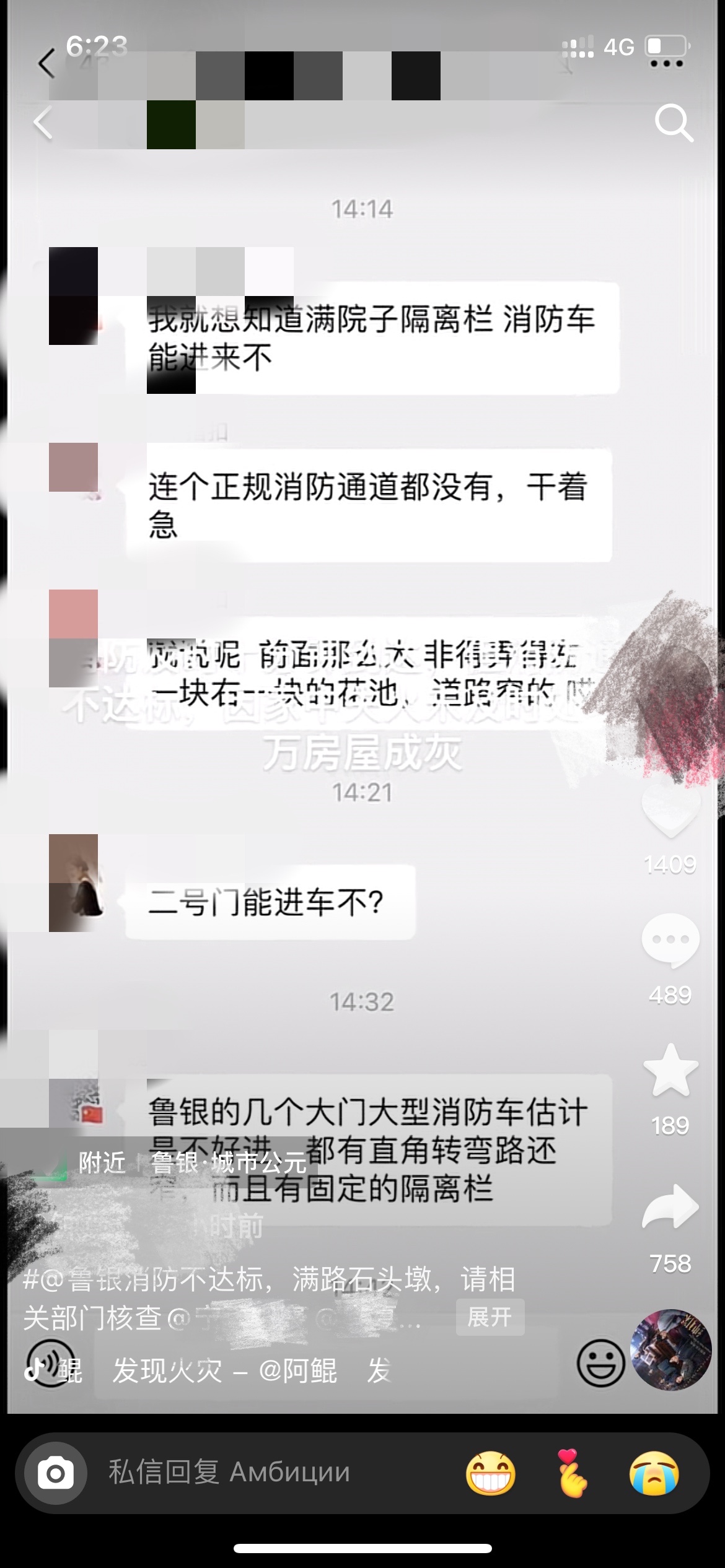Image resolution: width=725 pixels, height=1568 pixels.
Task: Open the camera icon in reply bar
Action: [56, 1473]
